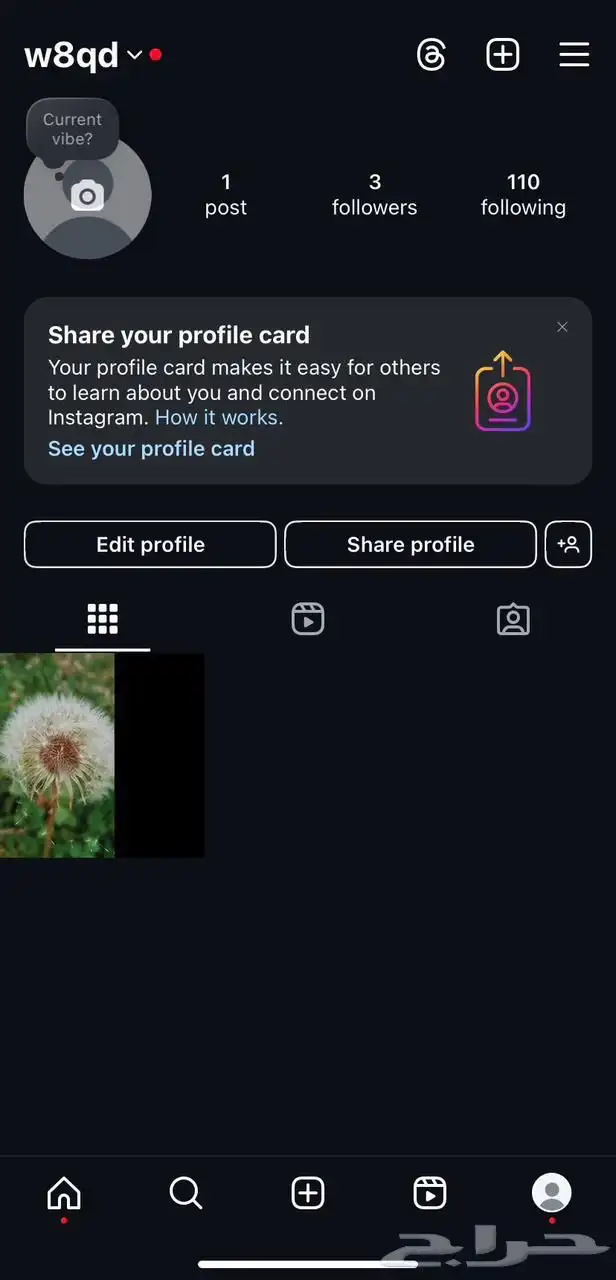Go to the Home feed
Screen dimensions: 616x1280
tap(64, 1193)
